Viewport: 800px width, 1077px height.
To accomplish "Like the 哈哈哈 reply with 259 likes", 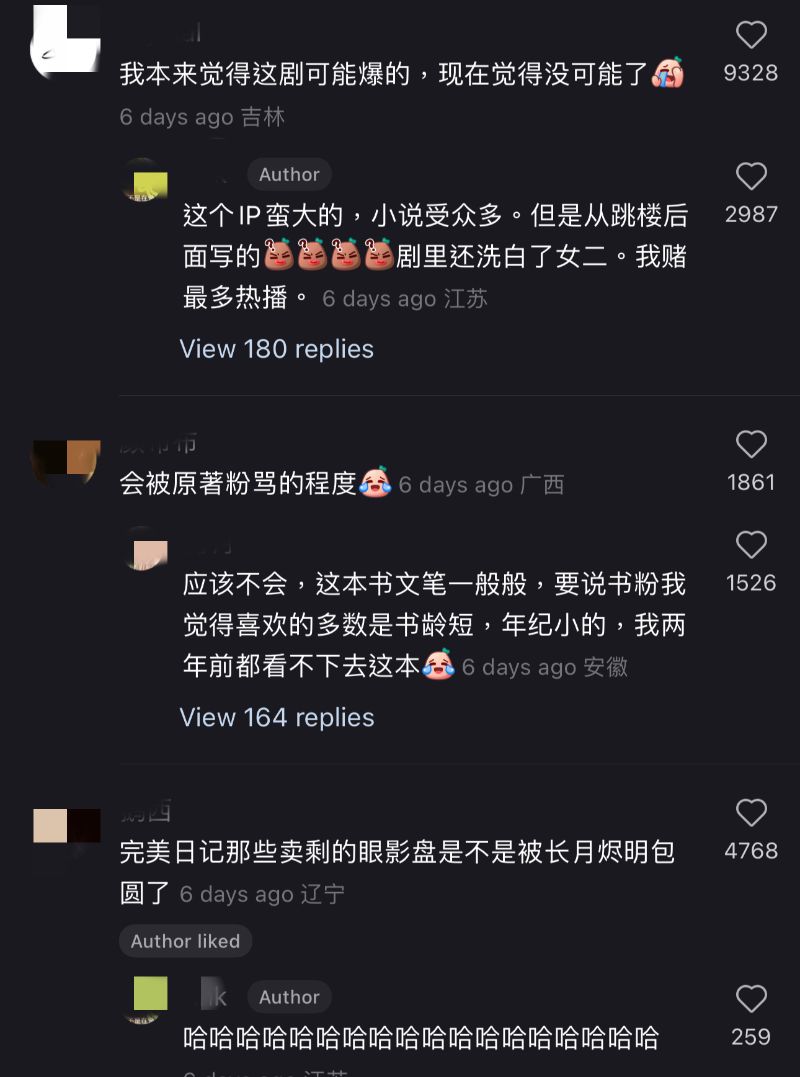I will [x=751, y=999].
